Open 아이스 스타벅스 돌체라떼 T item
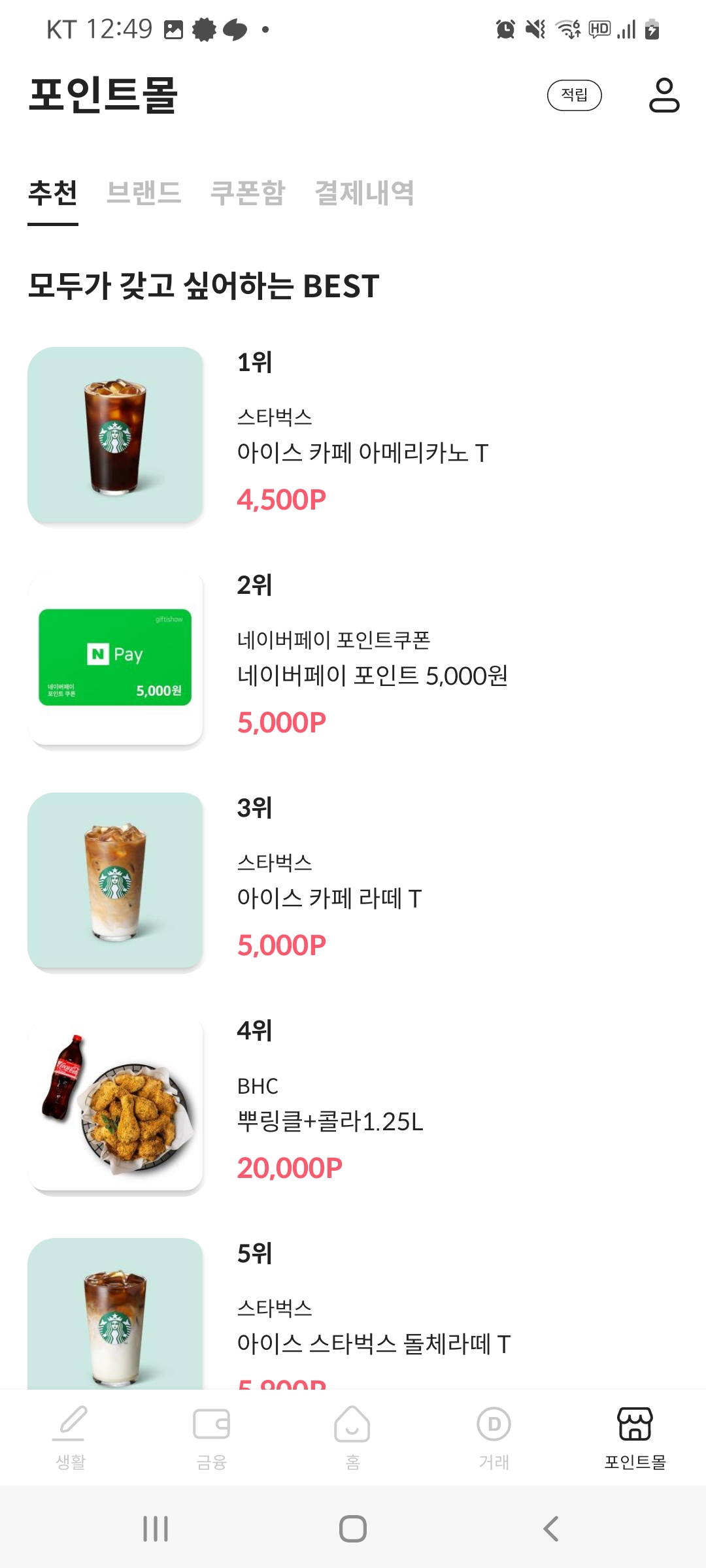This screenshot has height=1568, width=706. click(x=373, y=1343)
